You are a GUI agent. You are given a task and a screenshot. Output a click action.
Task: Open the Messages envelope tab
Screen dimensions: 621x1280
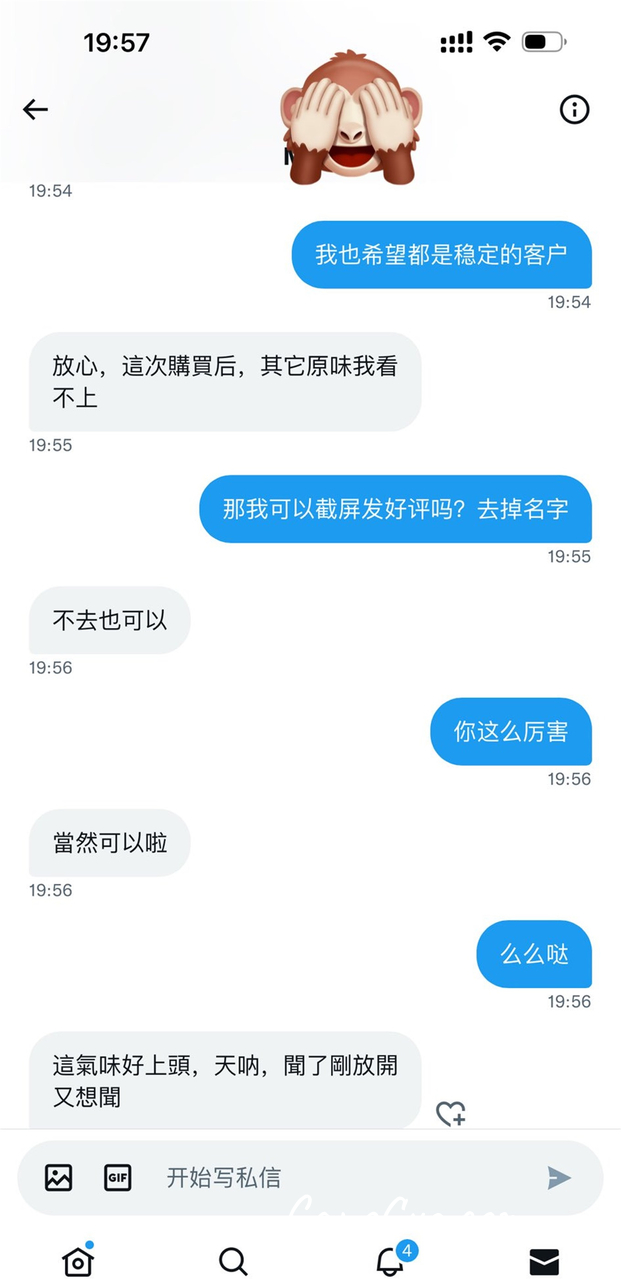(x=544, y=1261)
